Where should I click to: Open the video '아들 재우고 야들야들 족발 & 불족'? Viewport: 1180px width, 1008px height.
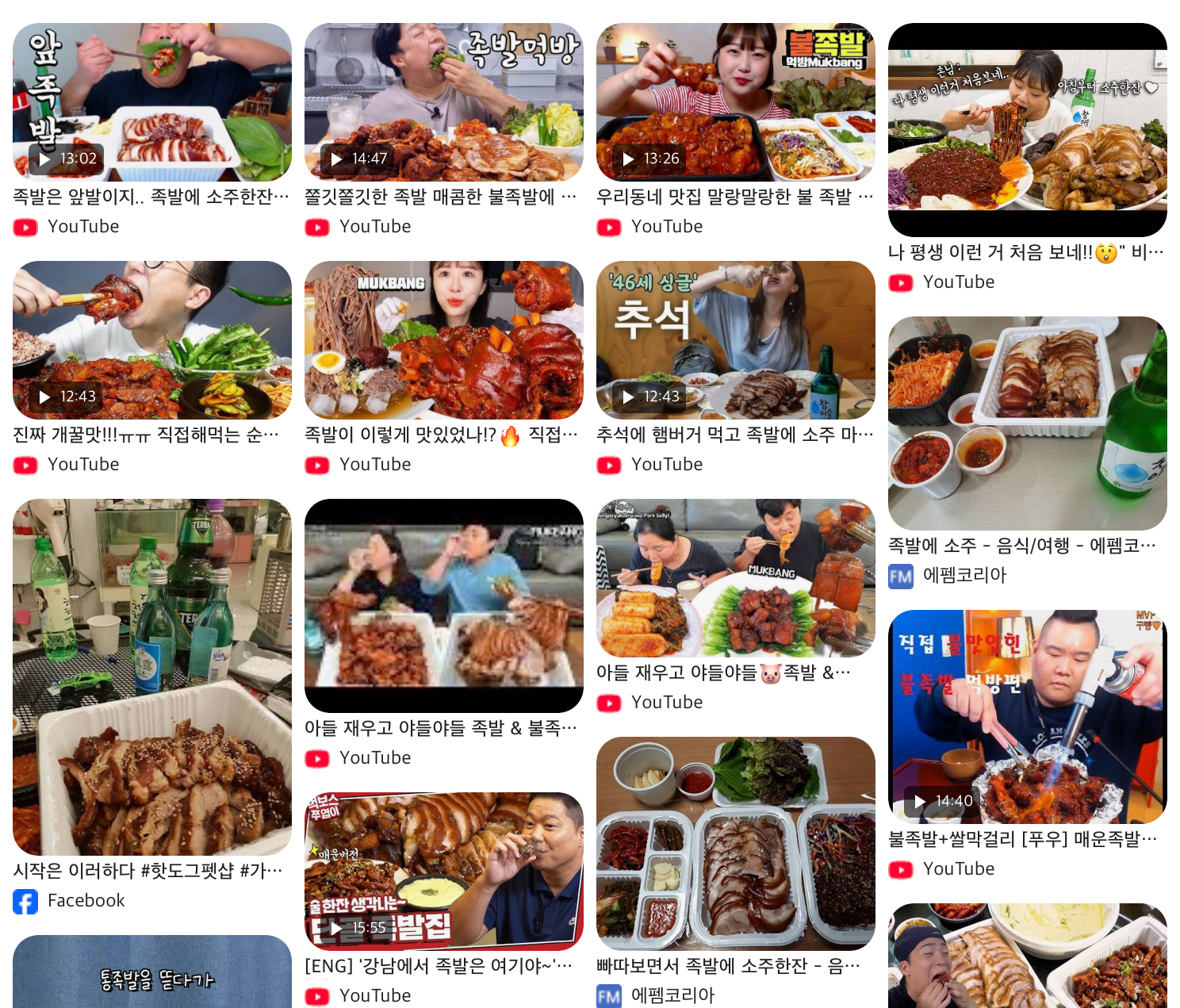(x=443, y=607)
